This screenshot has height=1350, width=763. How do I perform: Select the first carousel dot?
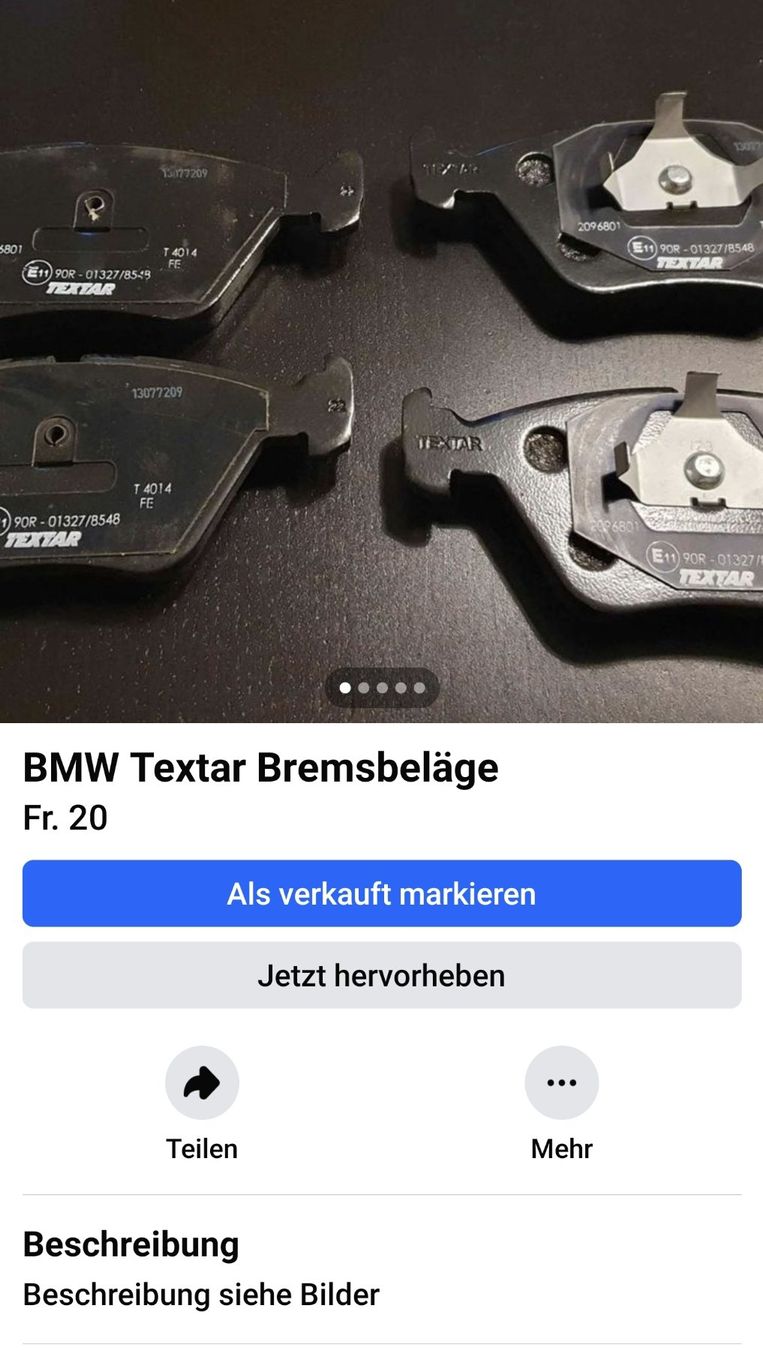point(345,688)
